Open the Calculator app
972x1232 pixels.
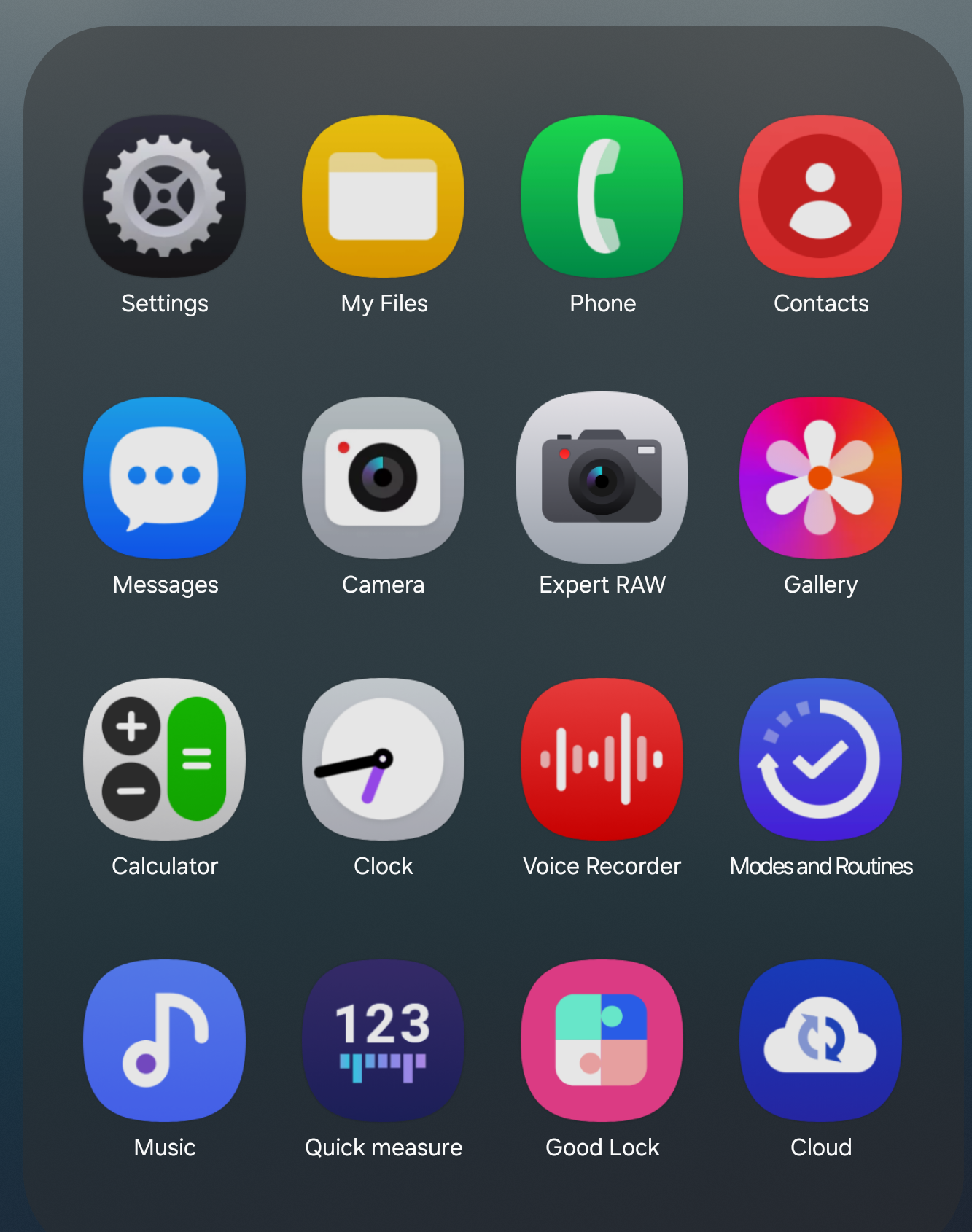click(164, 760)
